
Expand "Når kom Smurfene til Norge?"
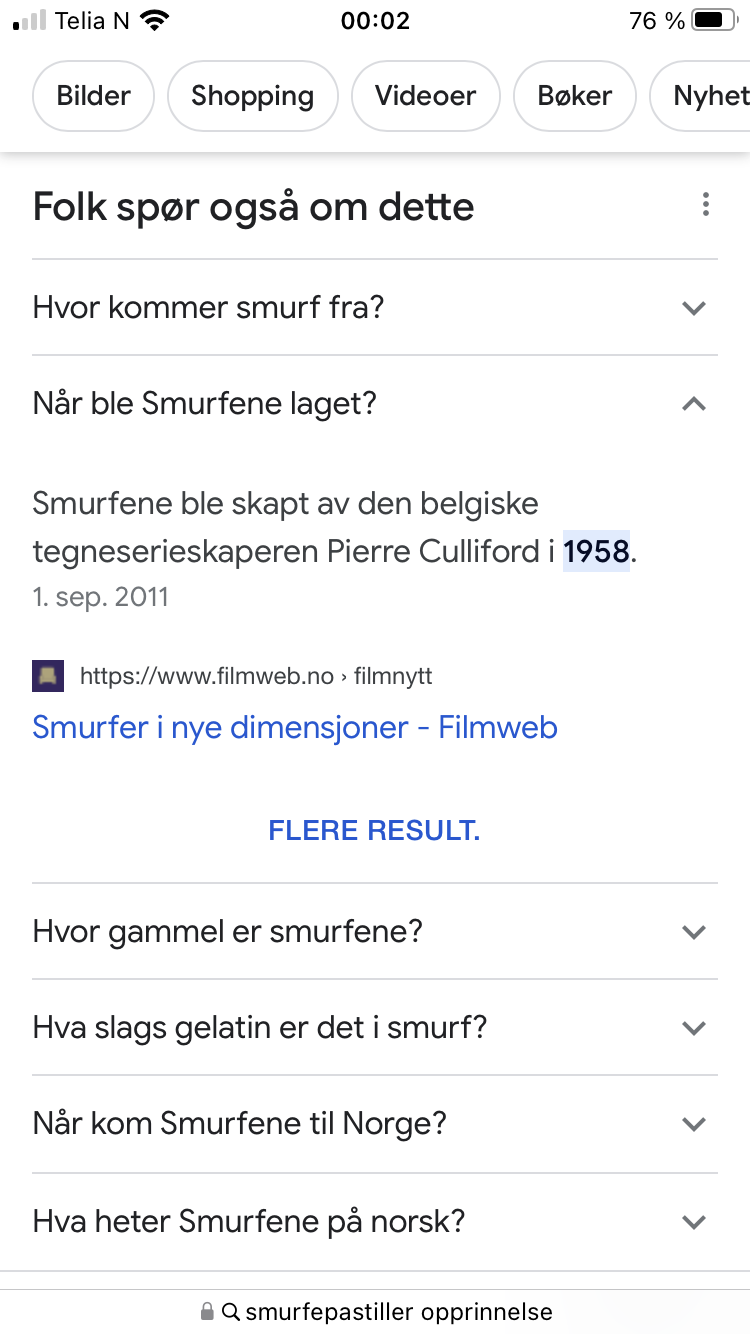(x=375, y=1124)
